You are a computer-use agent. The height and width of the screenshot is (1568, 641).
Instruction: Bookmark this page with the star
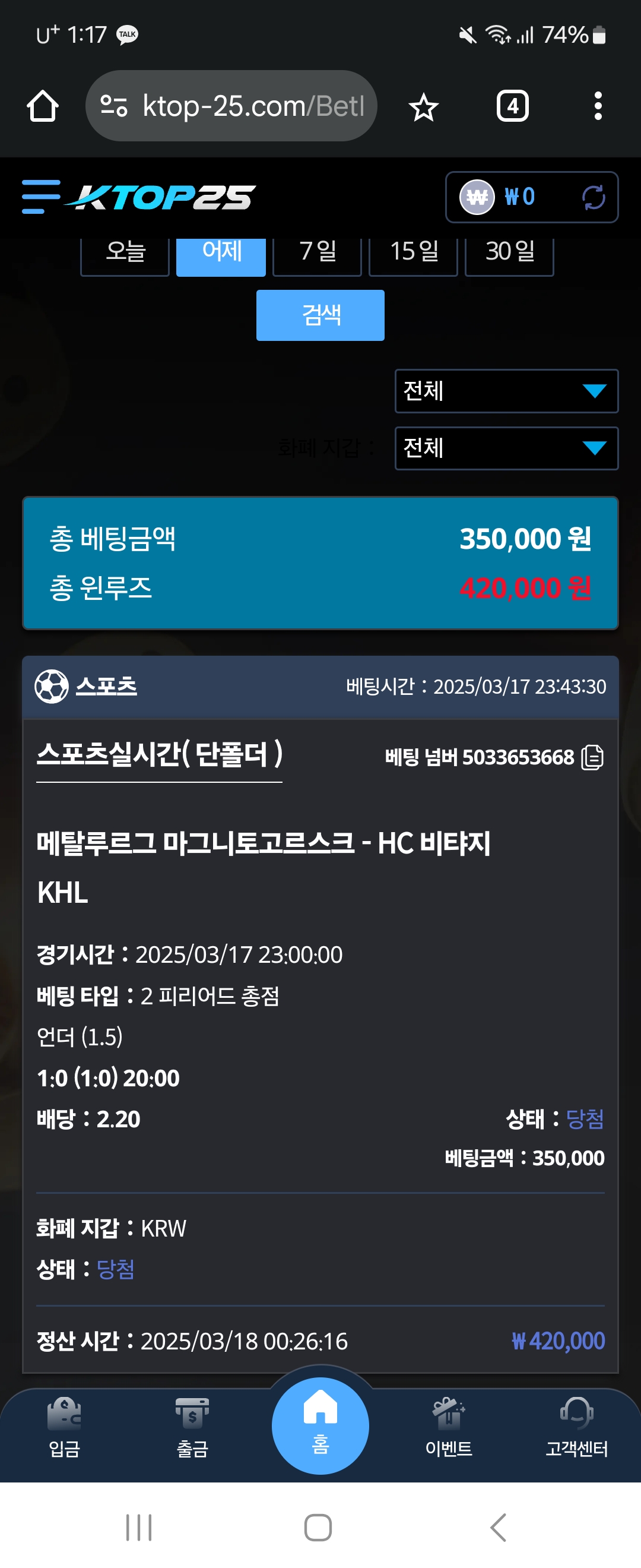click(423, 107)
